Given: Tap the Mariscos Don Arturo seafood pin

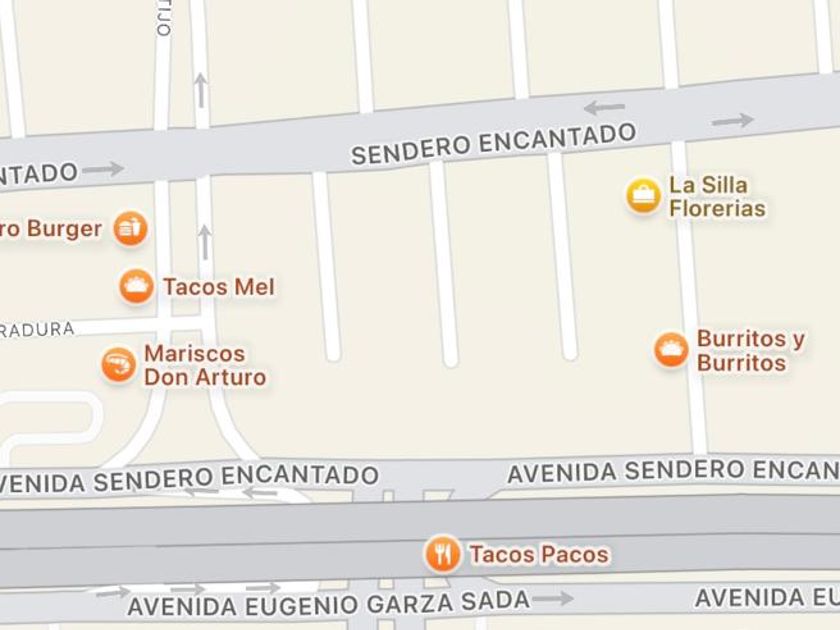Looking at the screenshot, I should tap(119, 364).
